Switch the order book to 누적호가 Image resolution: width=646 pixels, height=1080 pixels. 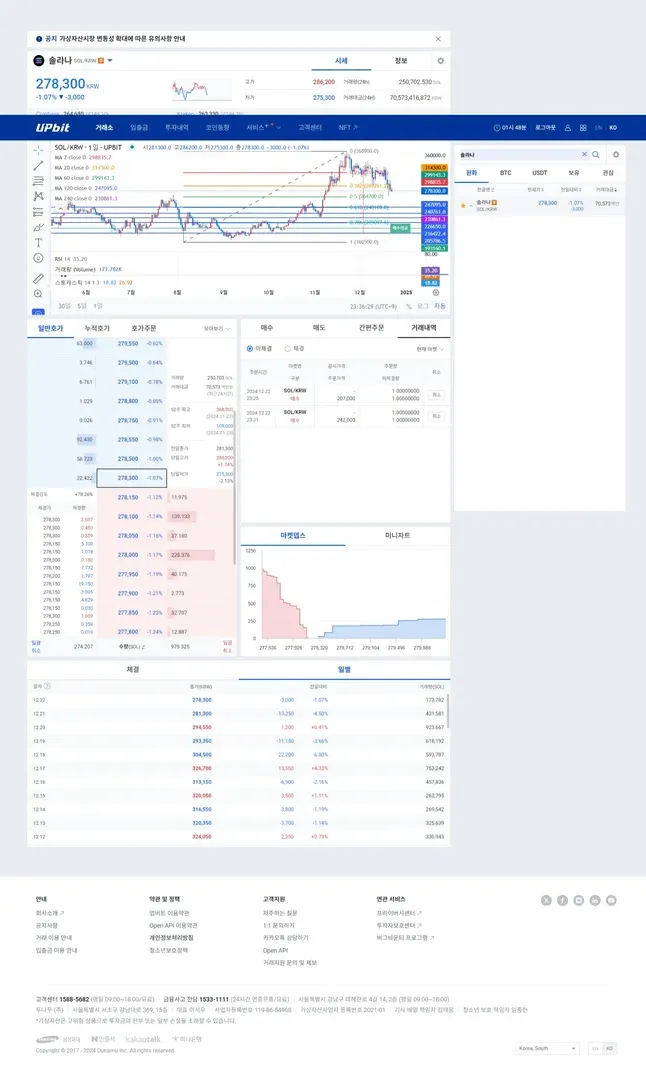click(97, 327)
